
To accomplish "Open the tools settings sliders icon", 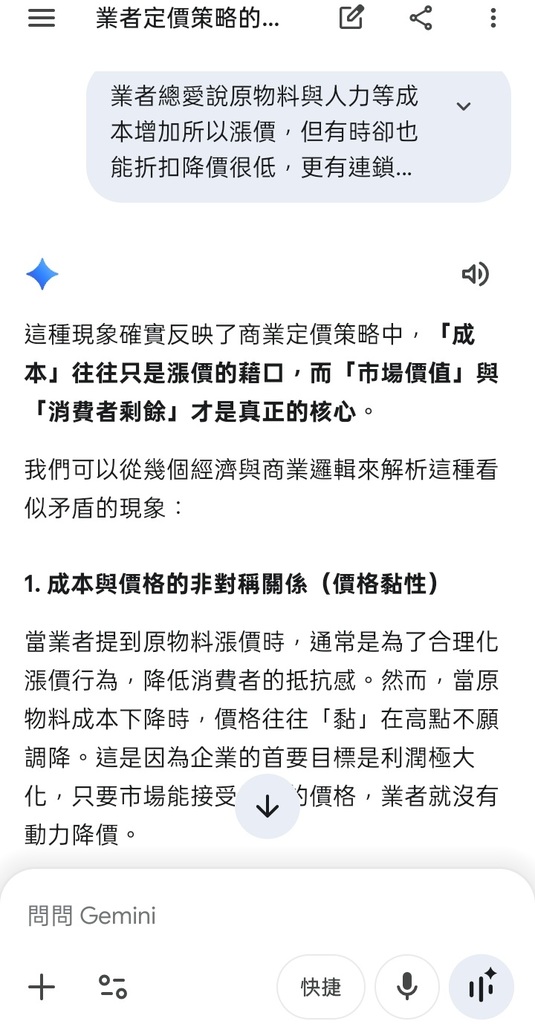I will (x=113, y=986).
